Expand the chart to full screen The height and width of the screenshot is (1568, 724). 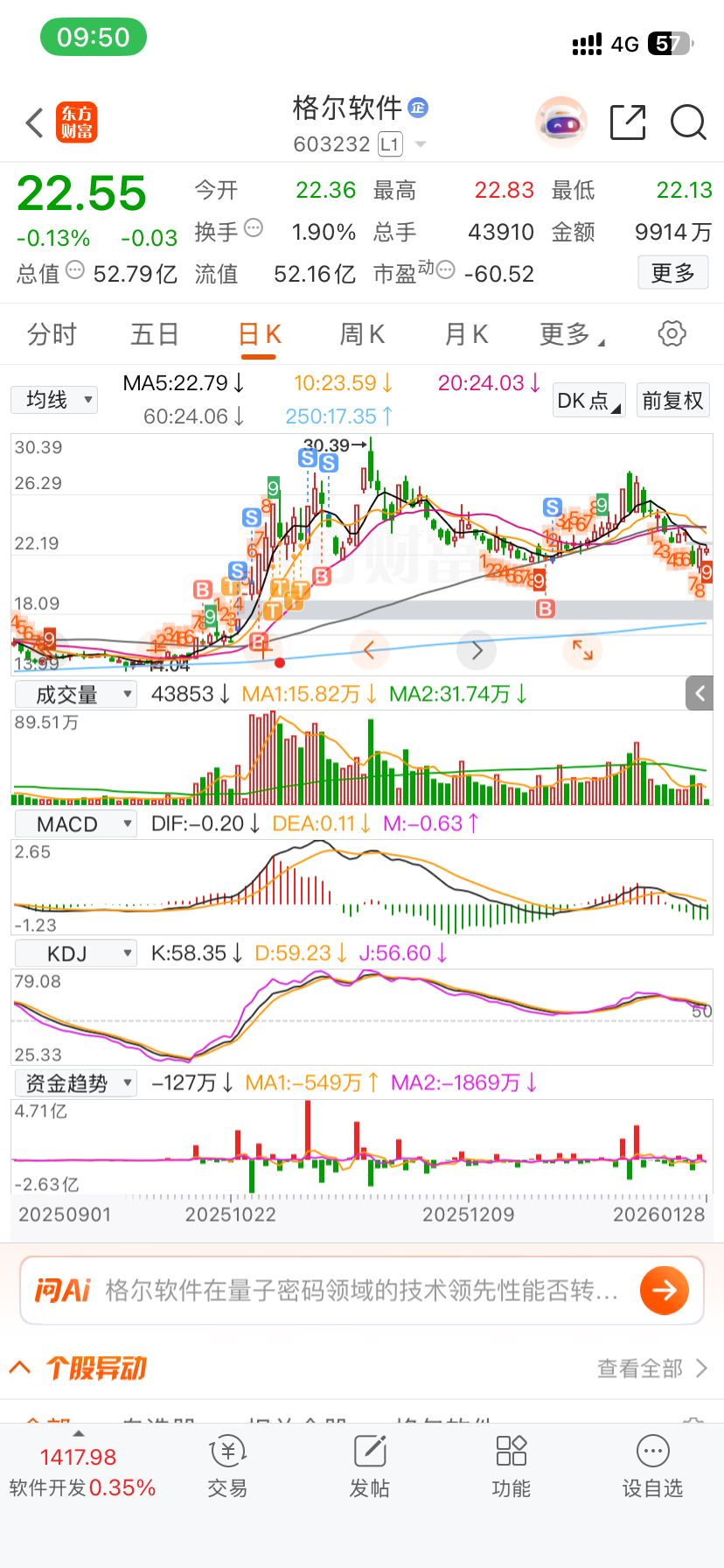(x=582, y=649)
